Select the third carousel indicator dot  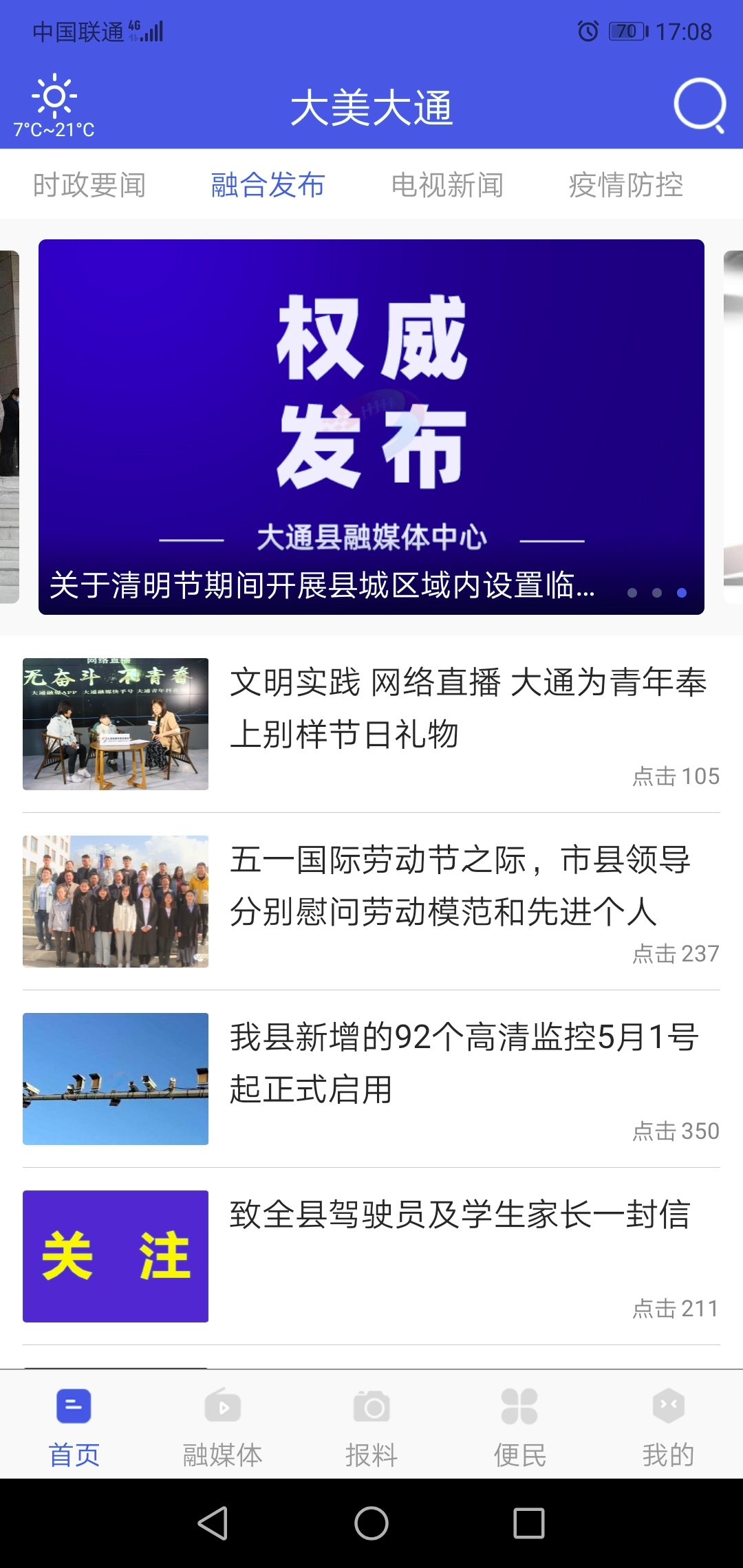click(682, 592)
